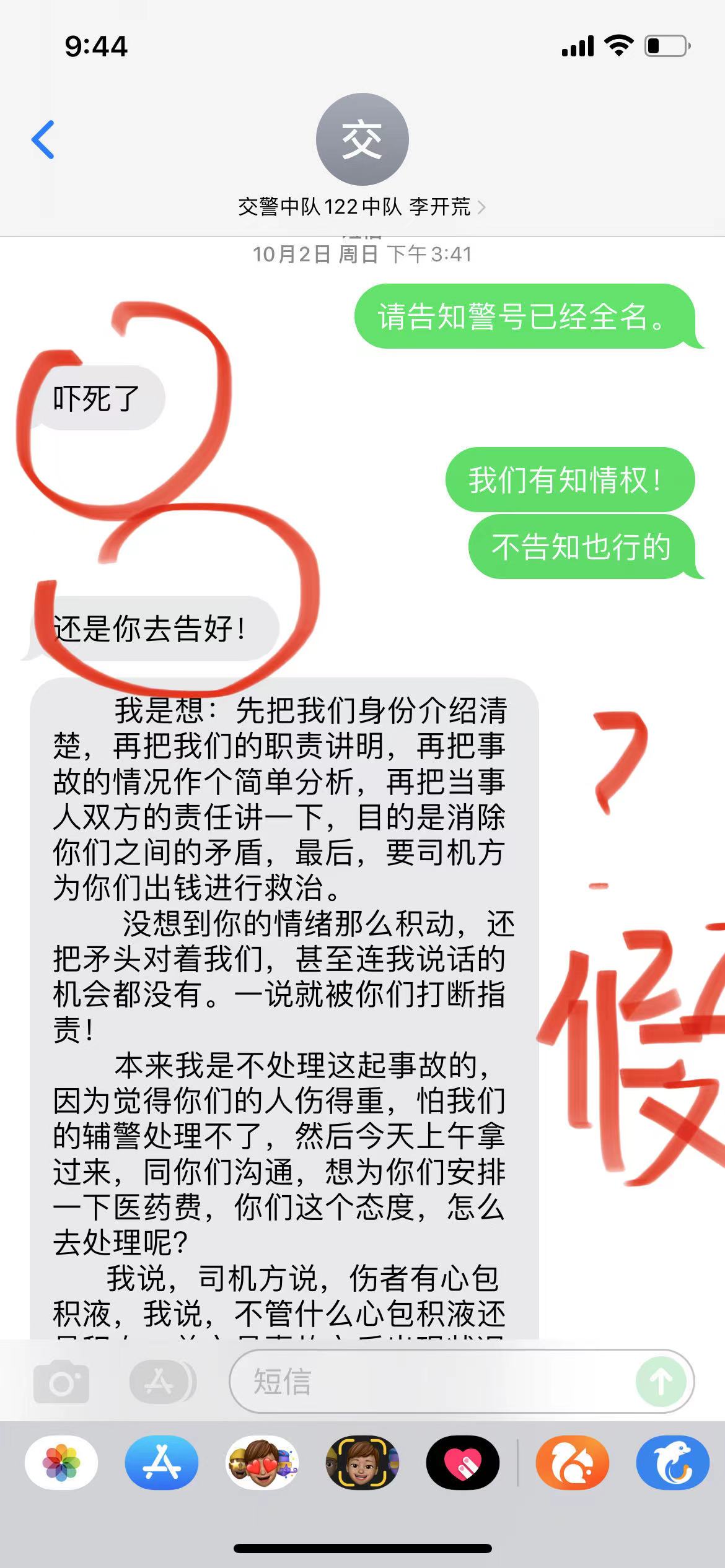Viewport: 725px width, 1568px height.
Task: Go back to the messages list
Action: [x=43, y=139]
